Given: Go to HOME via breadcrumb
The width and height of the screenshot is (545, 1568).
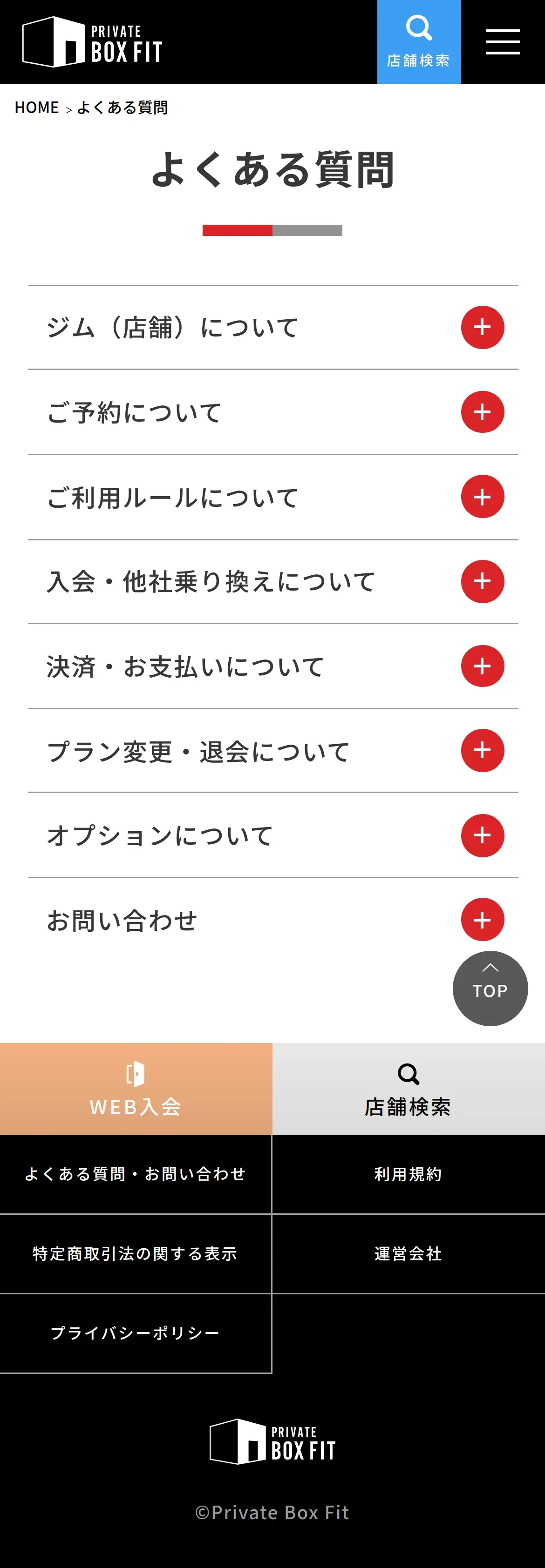Looking at the screenshot, I should click(x=36, y=108).
